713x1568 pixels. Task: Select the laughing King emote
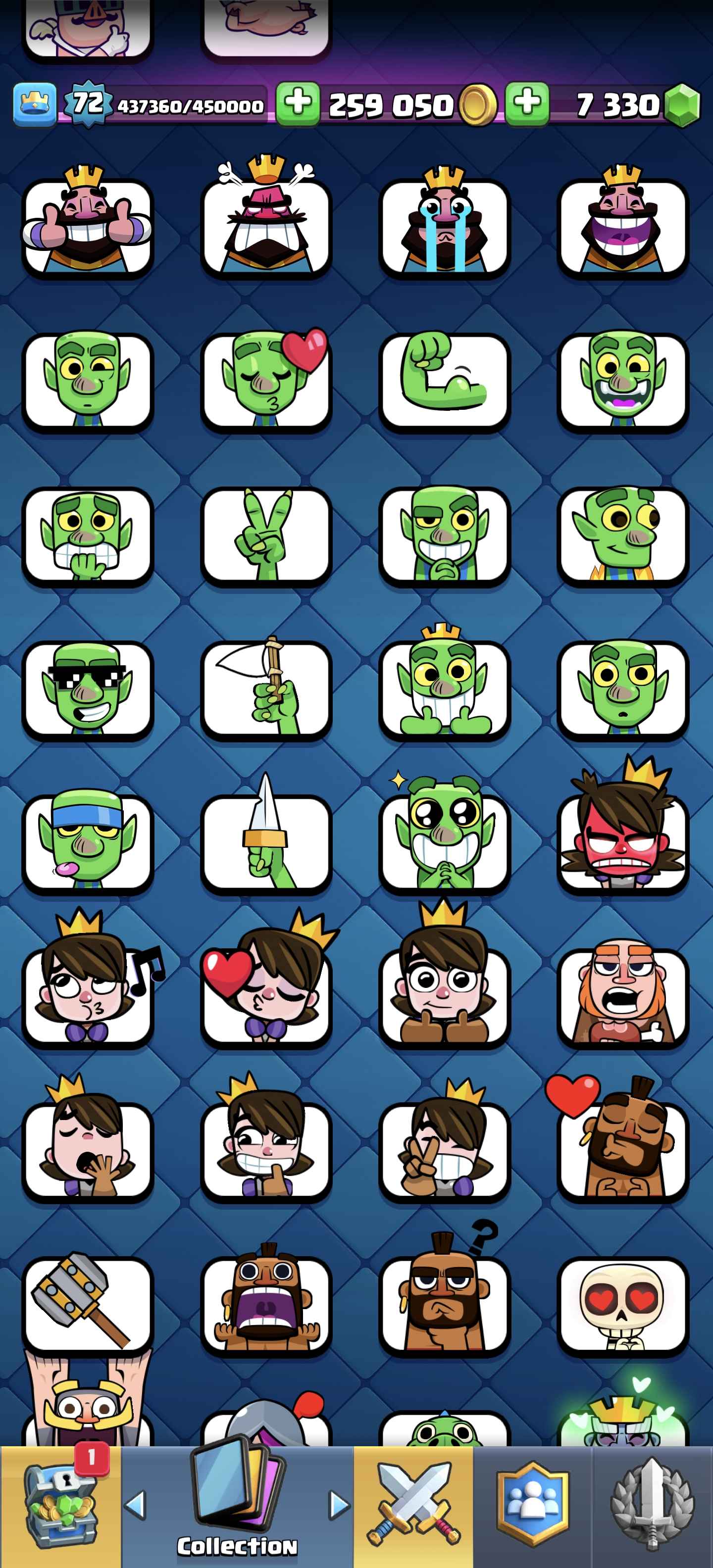pos(622,226)
